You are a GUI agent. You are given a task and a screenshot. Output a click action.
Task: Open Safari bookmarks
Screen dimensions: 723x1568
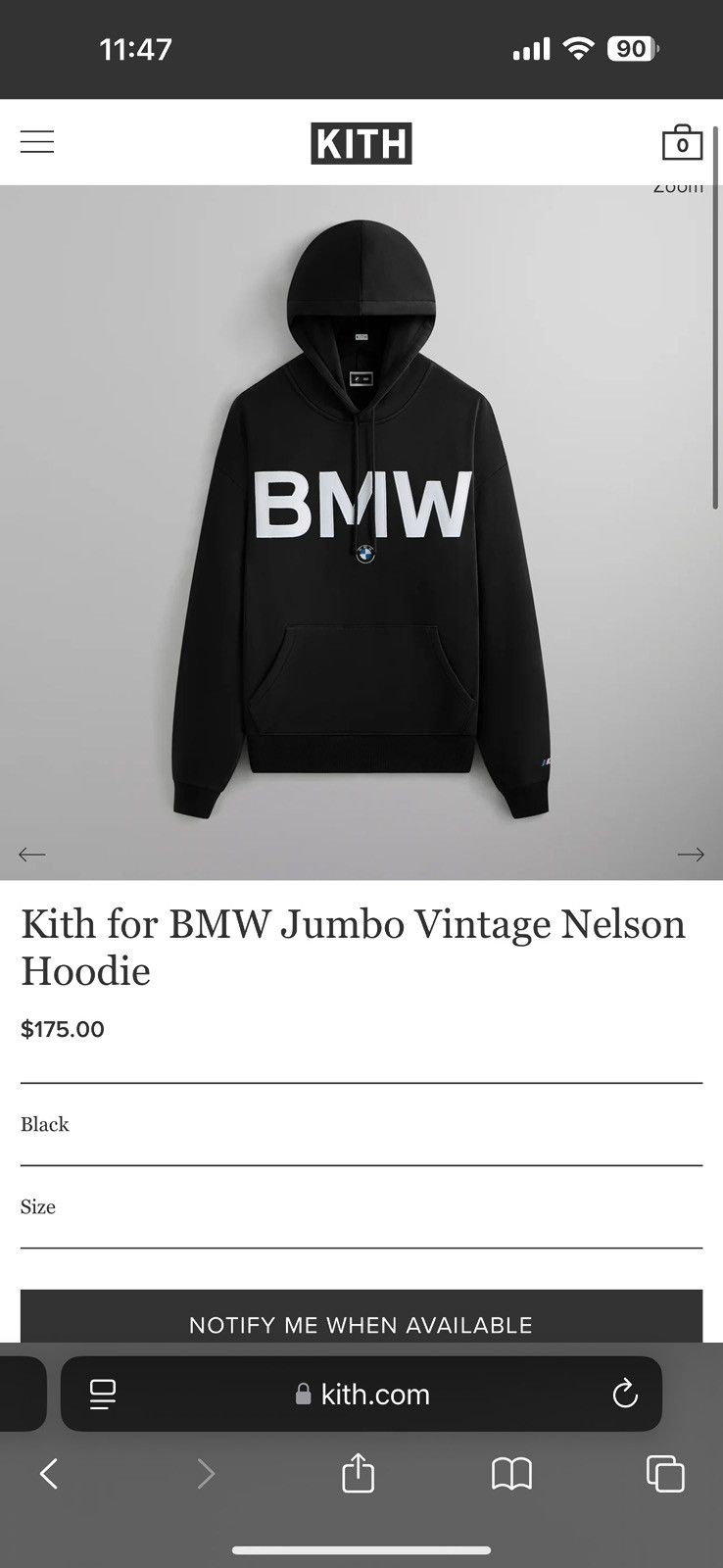[511, 1473]
